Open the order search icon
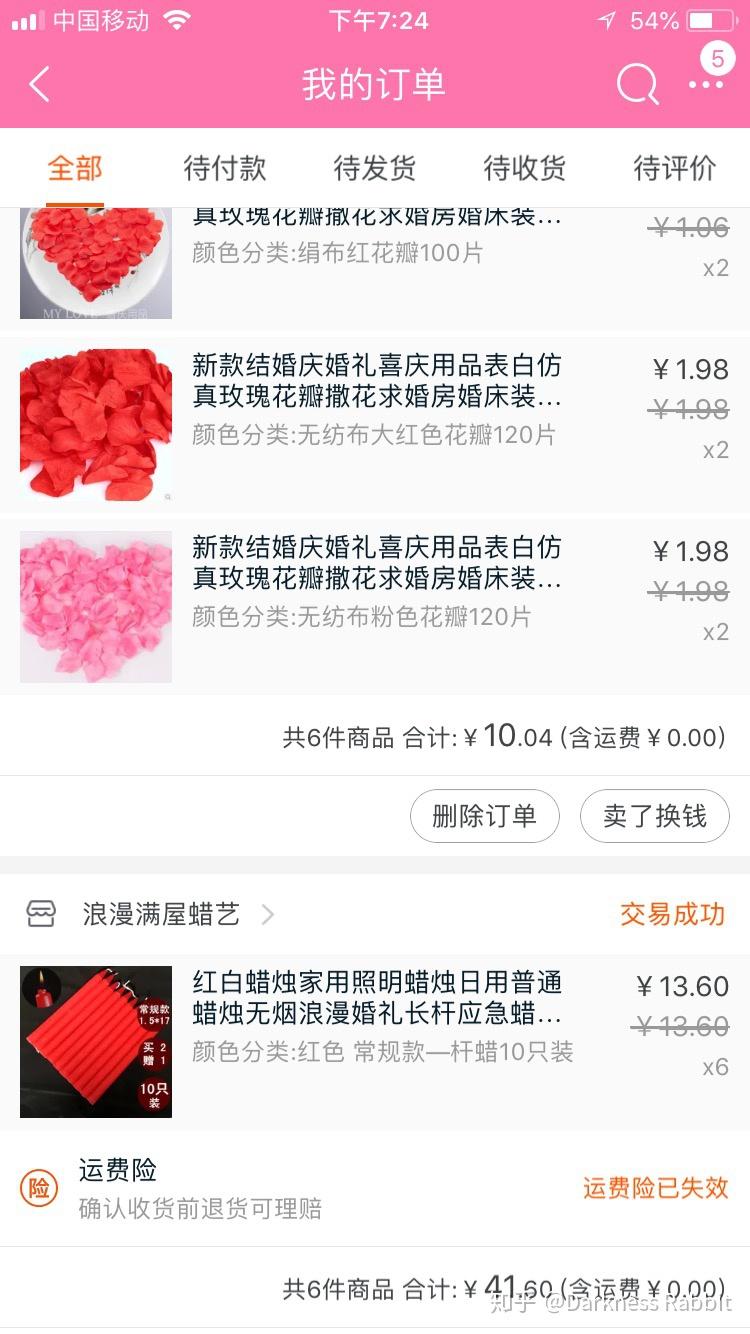 [637, 85]
